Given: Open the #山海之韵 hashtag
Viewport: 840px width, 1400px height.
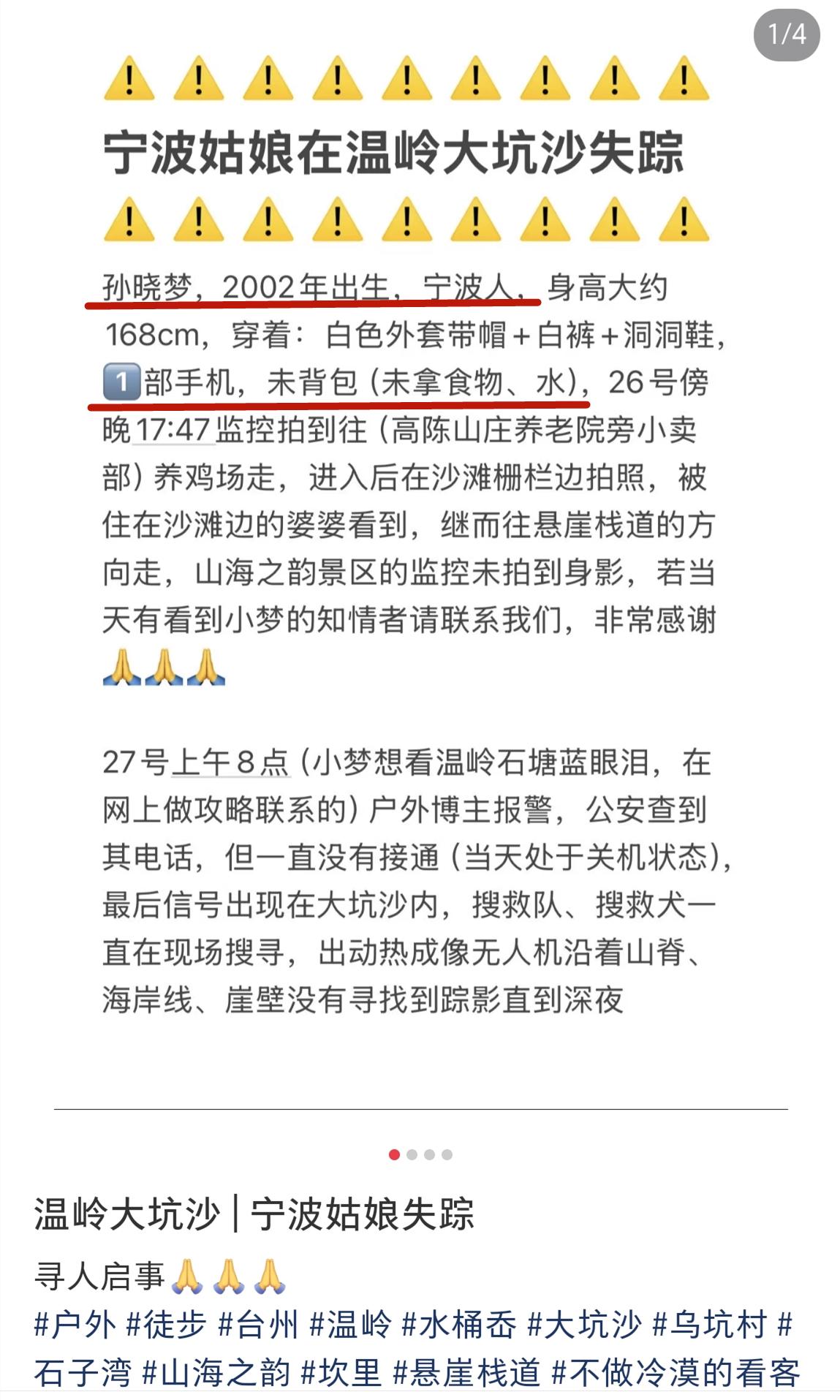Looking at the screenshot, I should tap(216, 1372).
